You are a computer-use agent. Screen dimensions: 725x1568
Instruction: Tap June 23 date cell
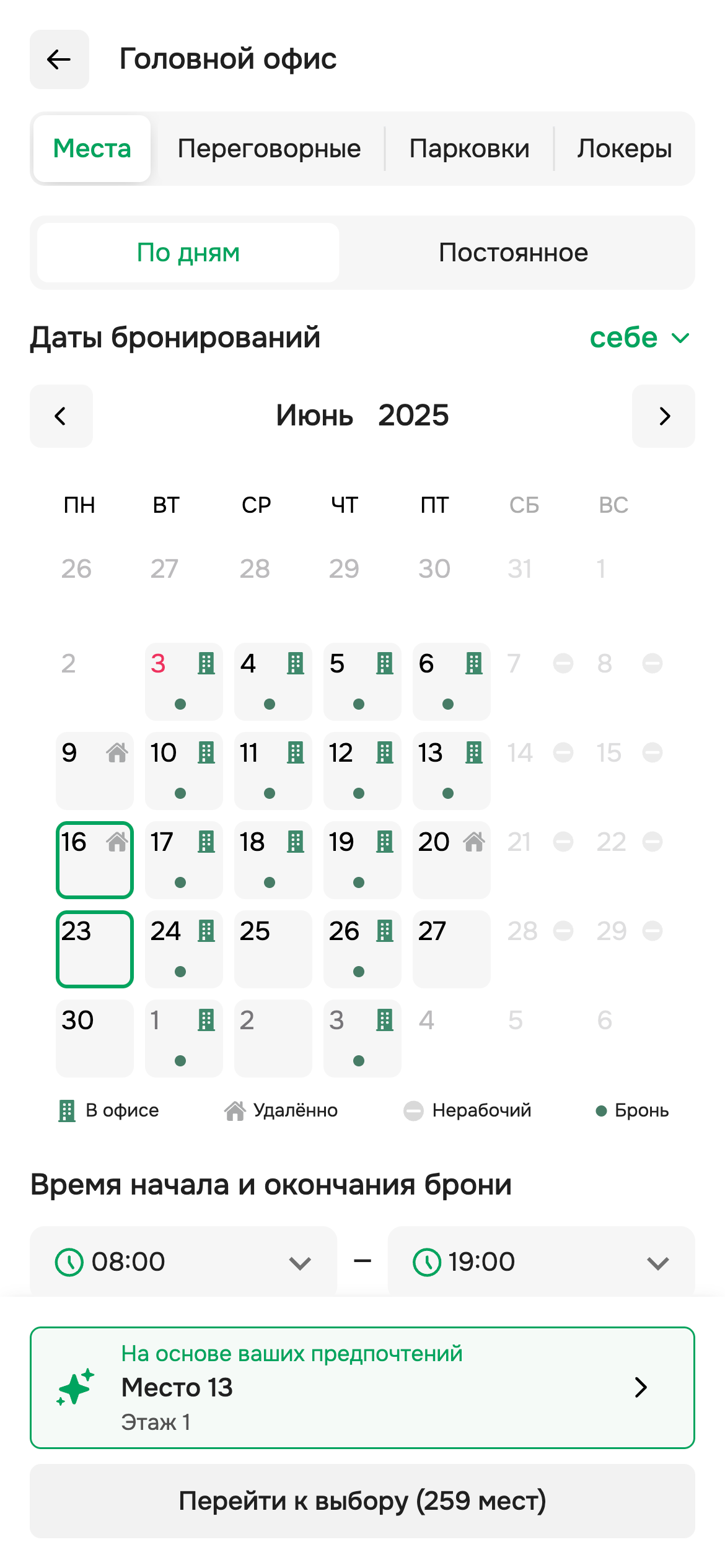tap(94, 949)
